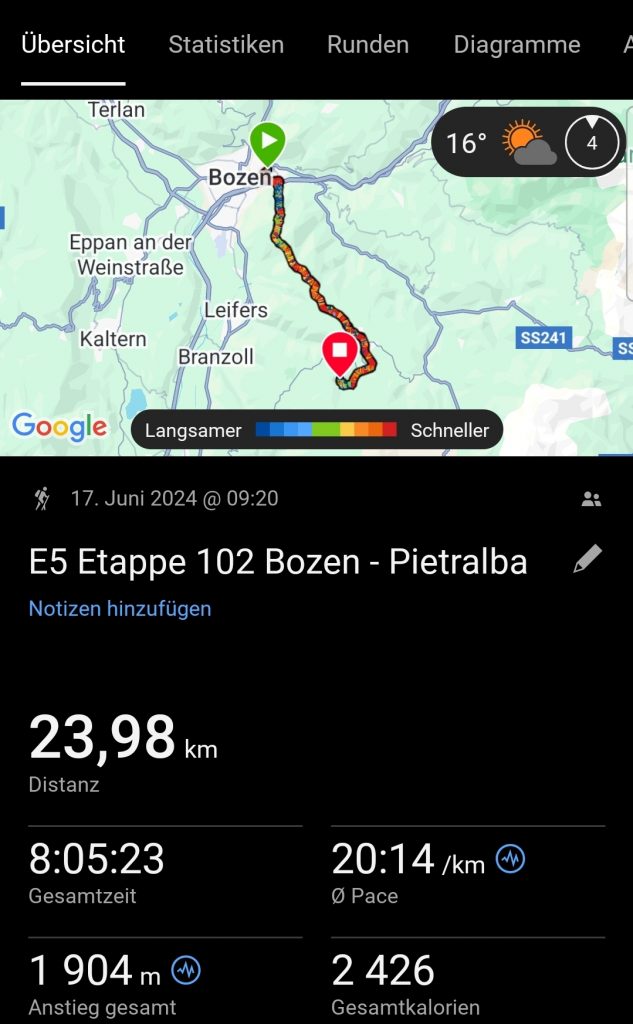Open pace insight icon next to Ø Pace
The width and height of the screenshot is (633, 1024).
[511, 859]
